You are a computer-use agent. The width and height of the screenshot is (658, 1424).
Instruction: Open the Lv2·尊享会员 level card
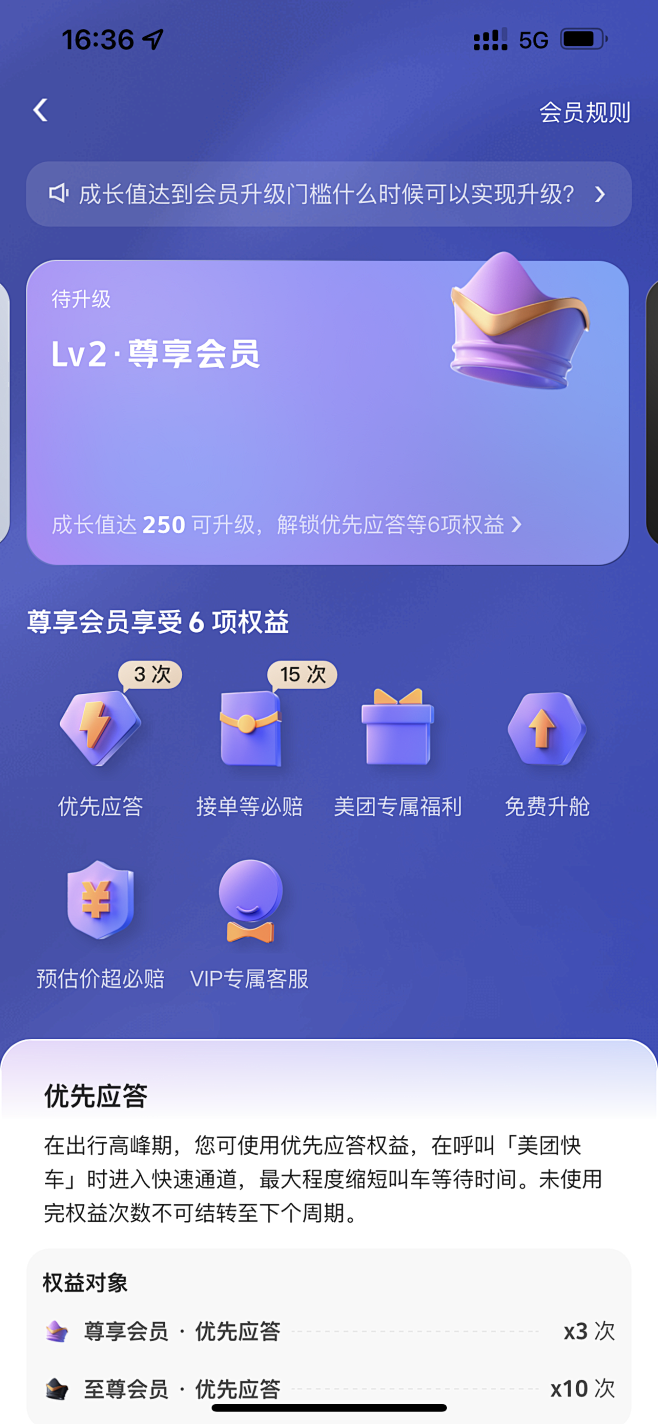tap(328, 400)
